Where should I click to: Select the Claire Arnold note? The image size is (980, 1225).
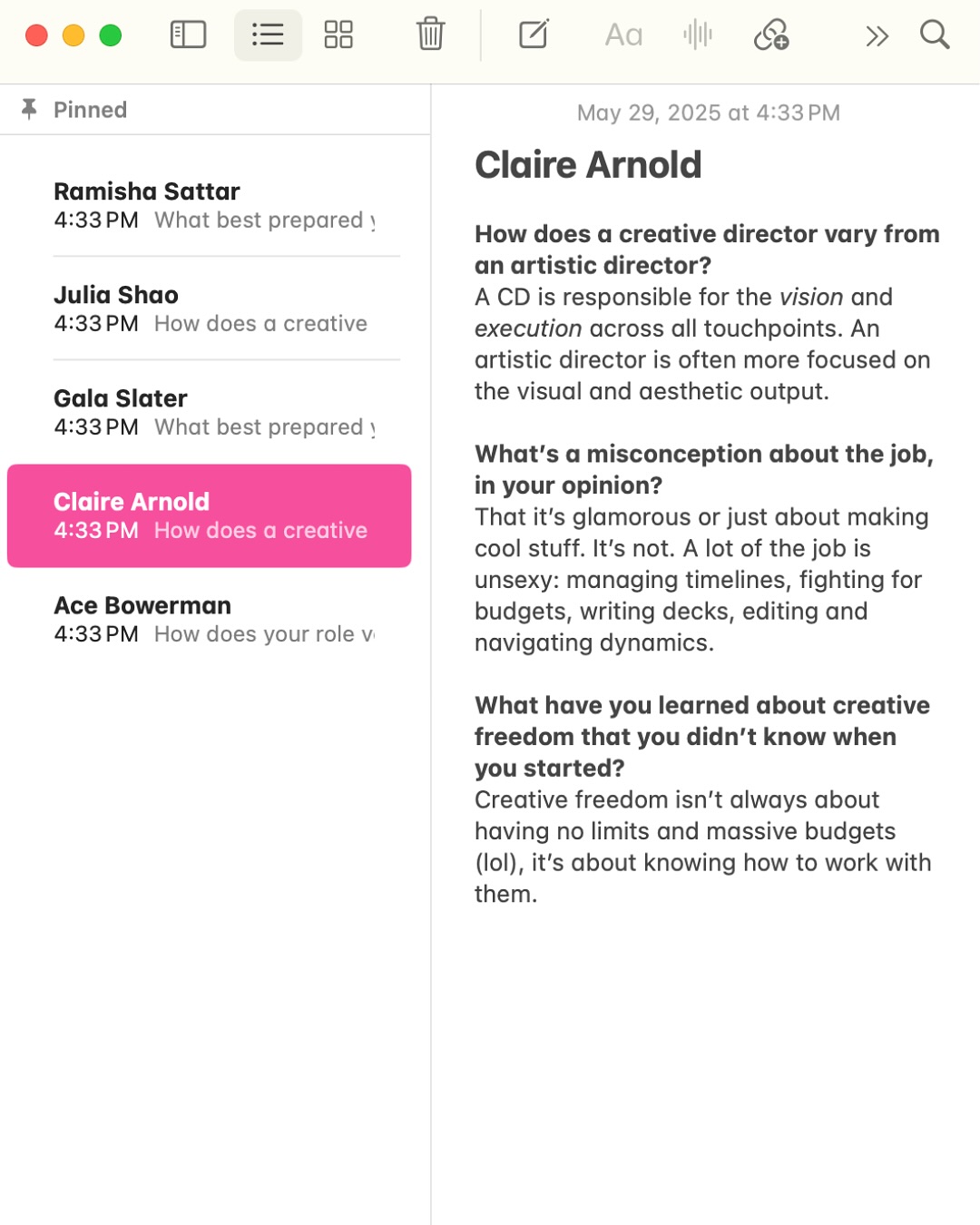(210, 515)
